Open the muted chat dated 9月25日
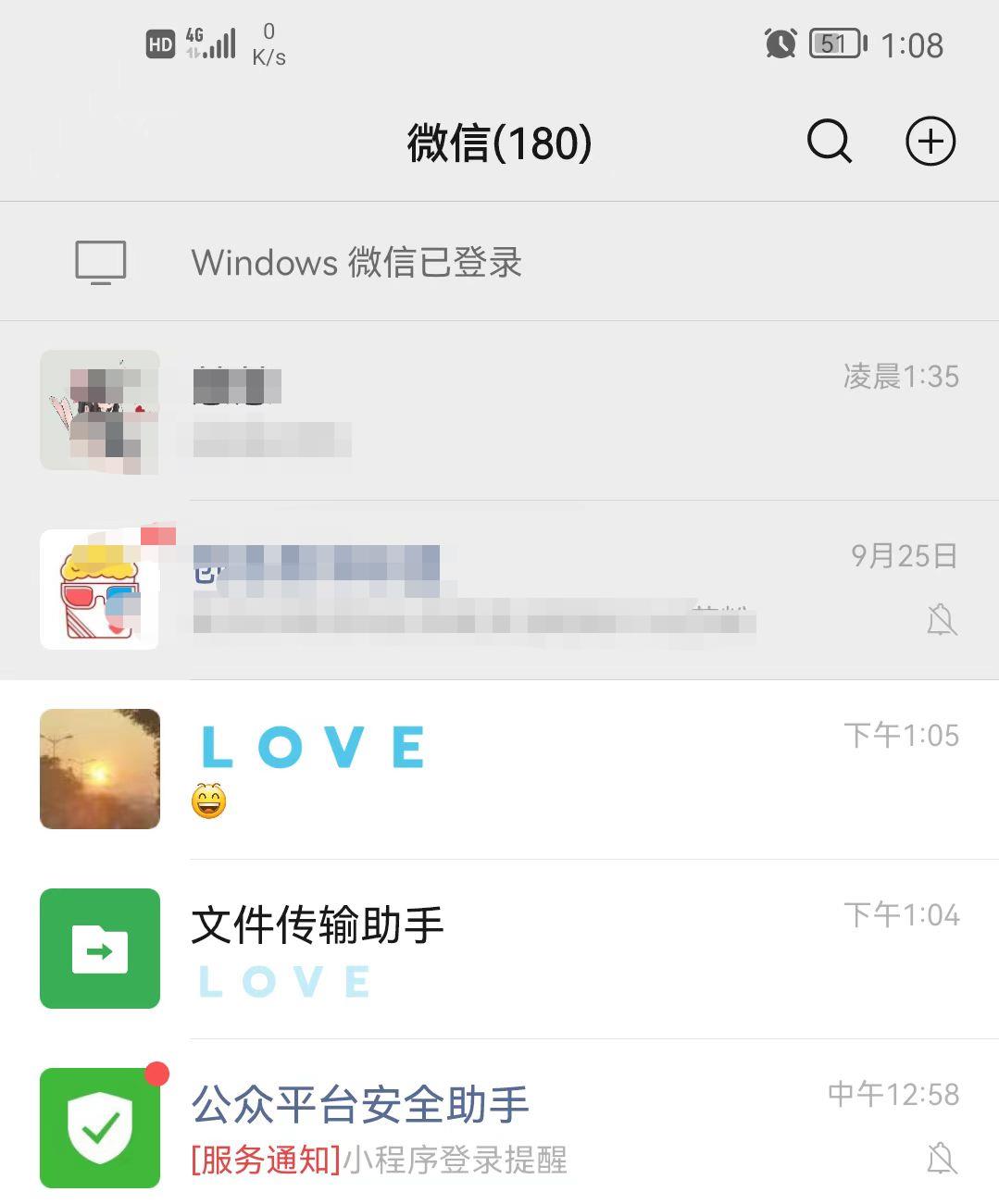This screenshot has width=999, height=1204. point(500,590)
